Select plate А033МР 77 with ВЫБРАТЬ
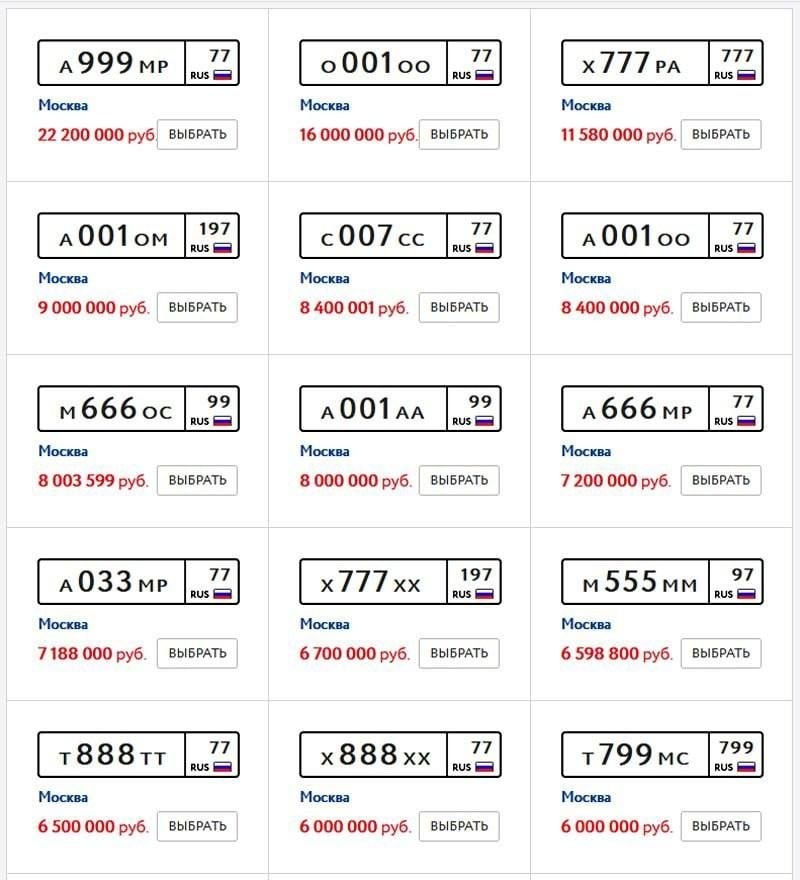The height and width of the screenshot is (880, 800). [x=197, y=653]
